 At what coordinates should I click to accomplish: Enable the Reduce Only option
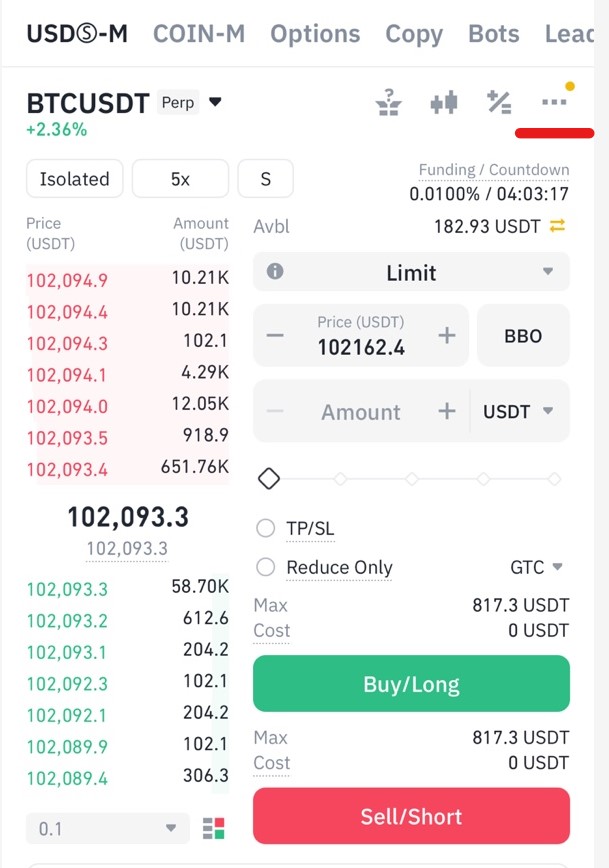(x=266, y=567)
